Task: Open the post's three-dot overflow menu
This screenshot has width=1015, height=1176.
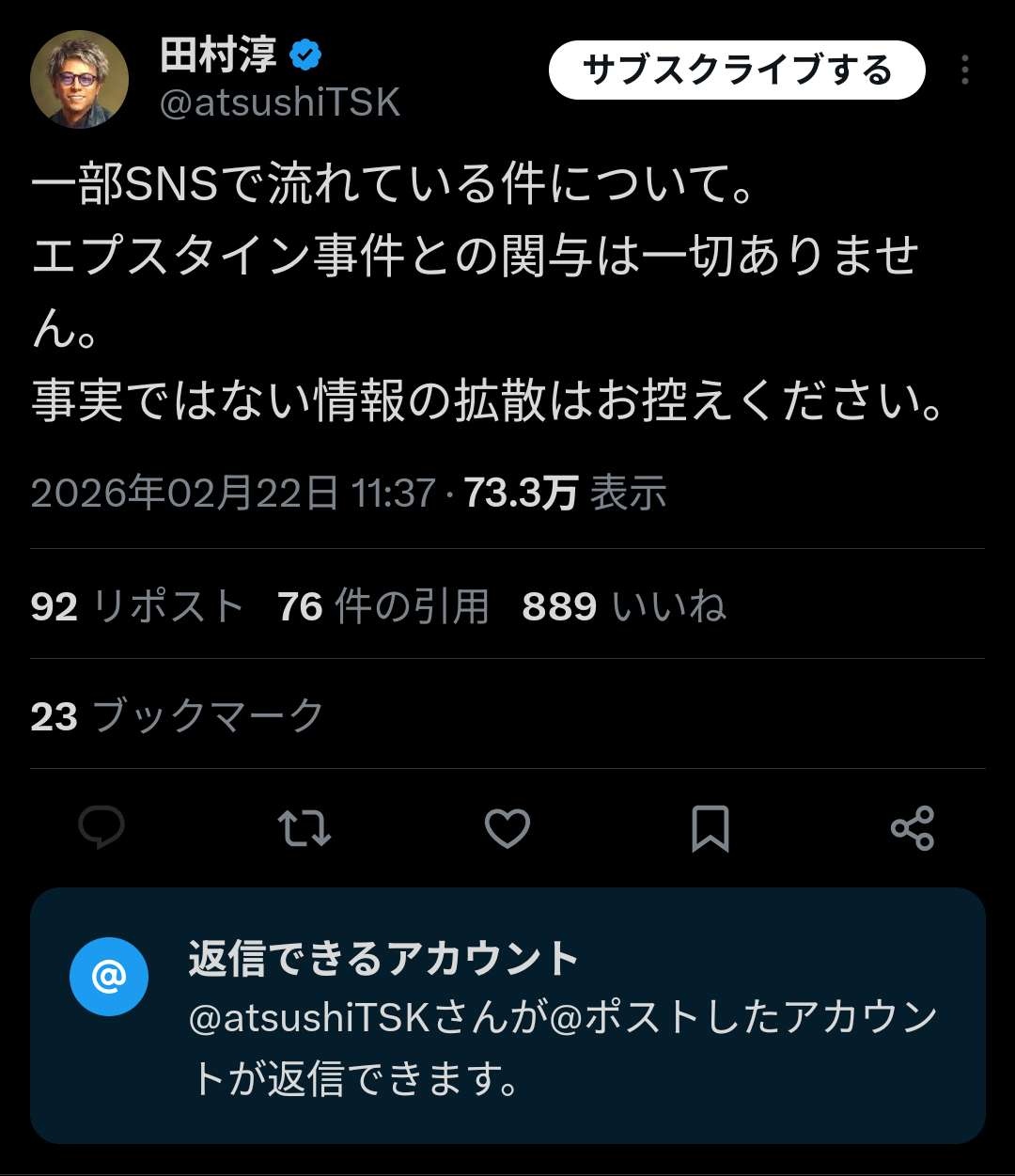Action: click(964, 71)
